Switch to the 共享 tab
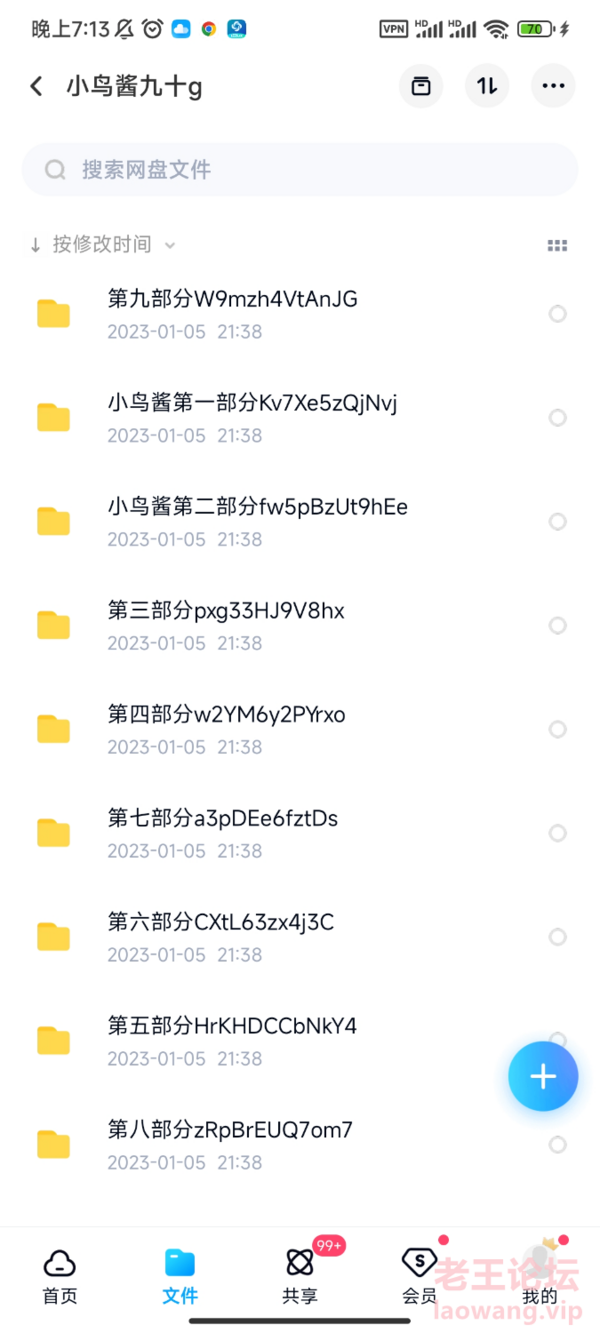 (300, 1276)
